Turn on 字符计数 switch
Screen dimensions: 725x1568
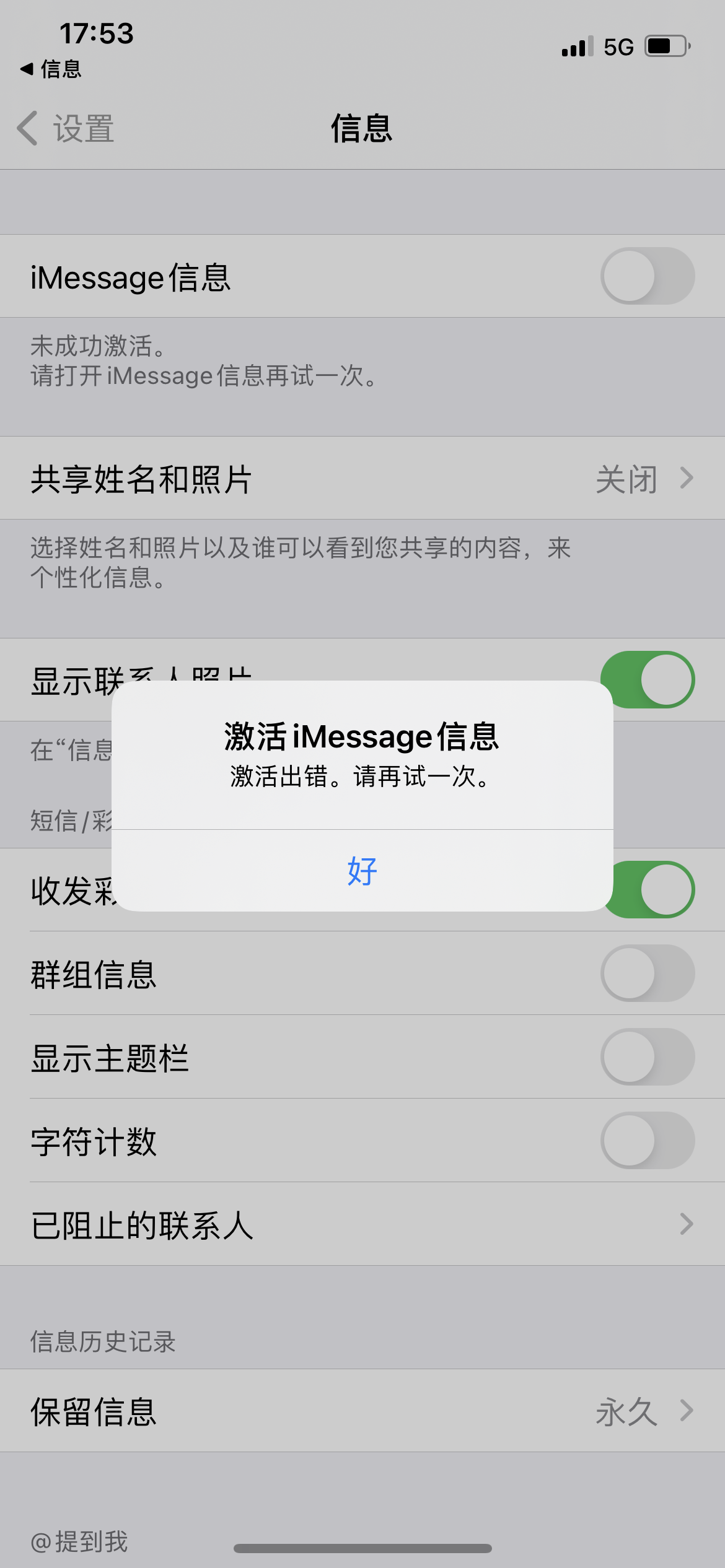pyautogui.click(x=647, y=1140)
